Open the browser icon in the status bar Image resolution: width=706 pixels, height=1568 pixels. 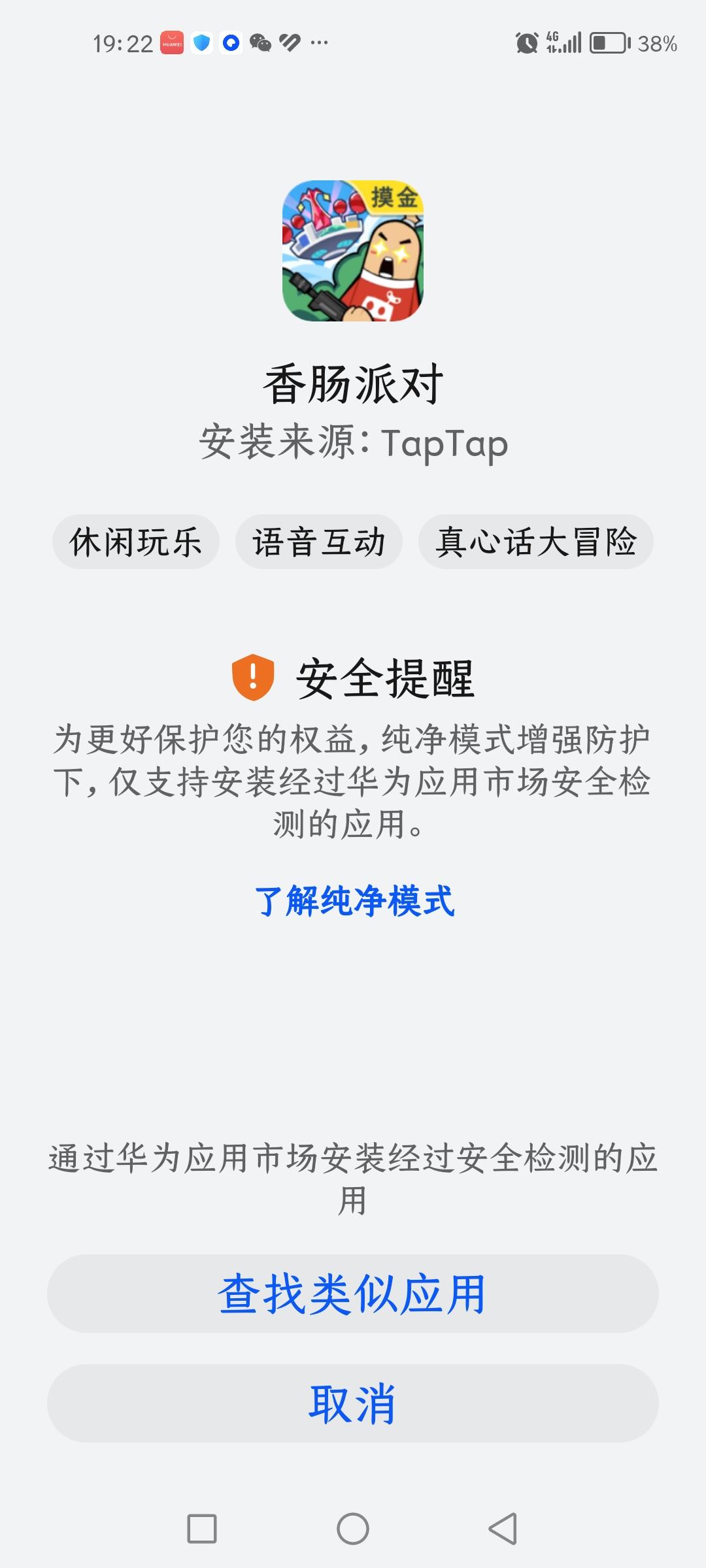pyautogui.click(x=230, y=42)
